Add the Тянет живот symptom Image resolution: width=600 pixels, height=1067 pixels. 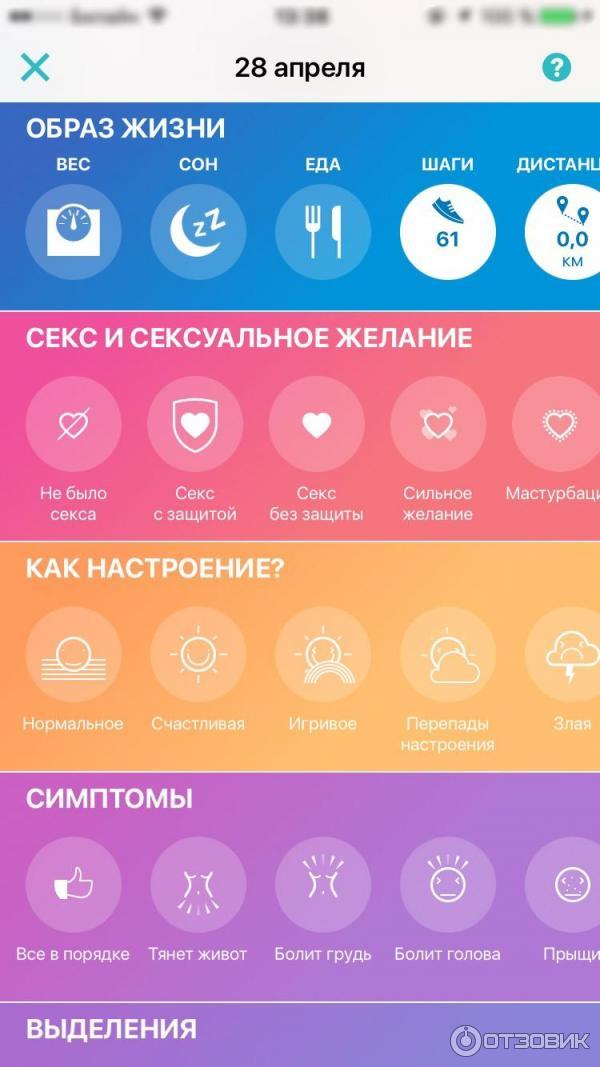click(x=198, y=885)
